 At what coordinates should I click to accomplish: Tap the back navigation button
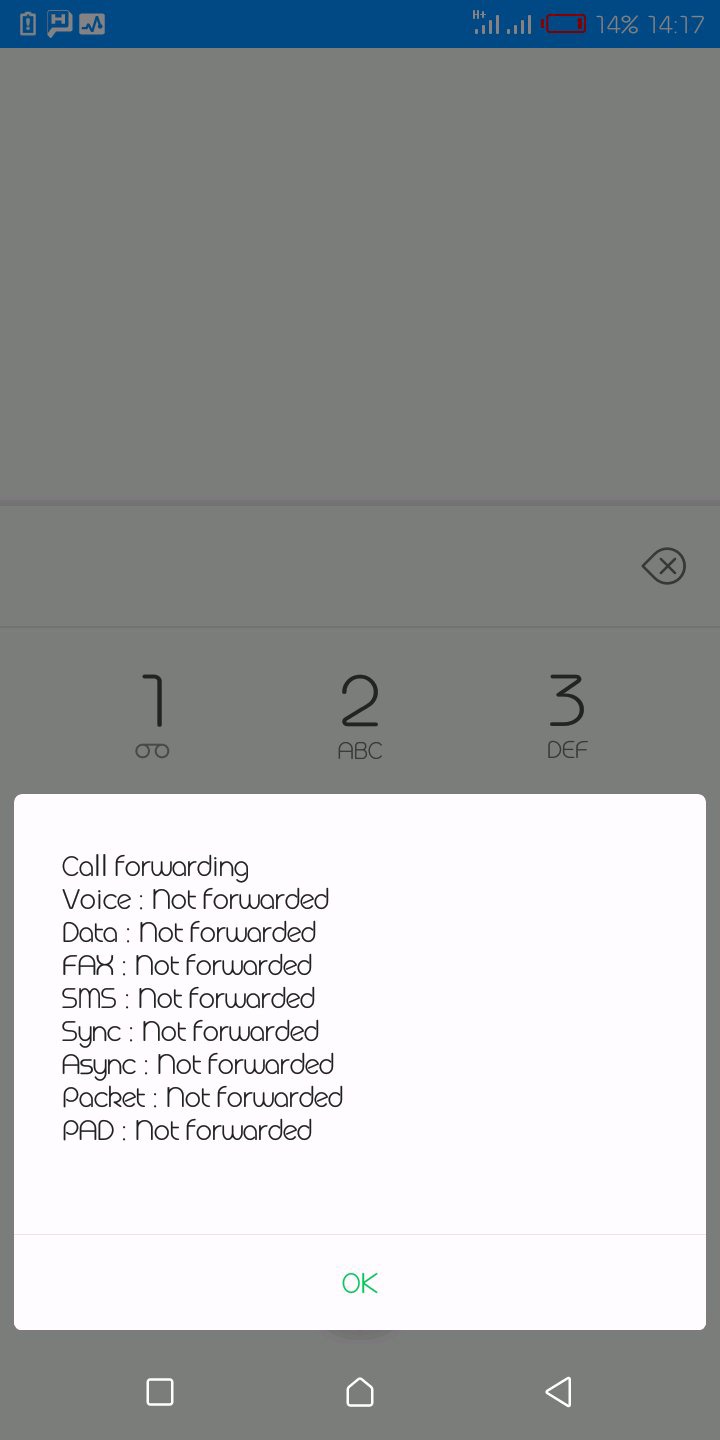(558, 1392)
